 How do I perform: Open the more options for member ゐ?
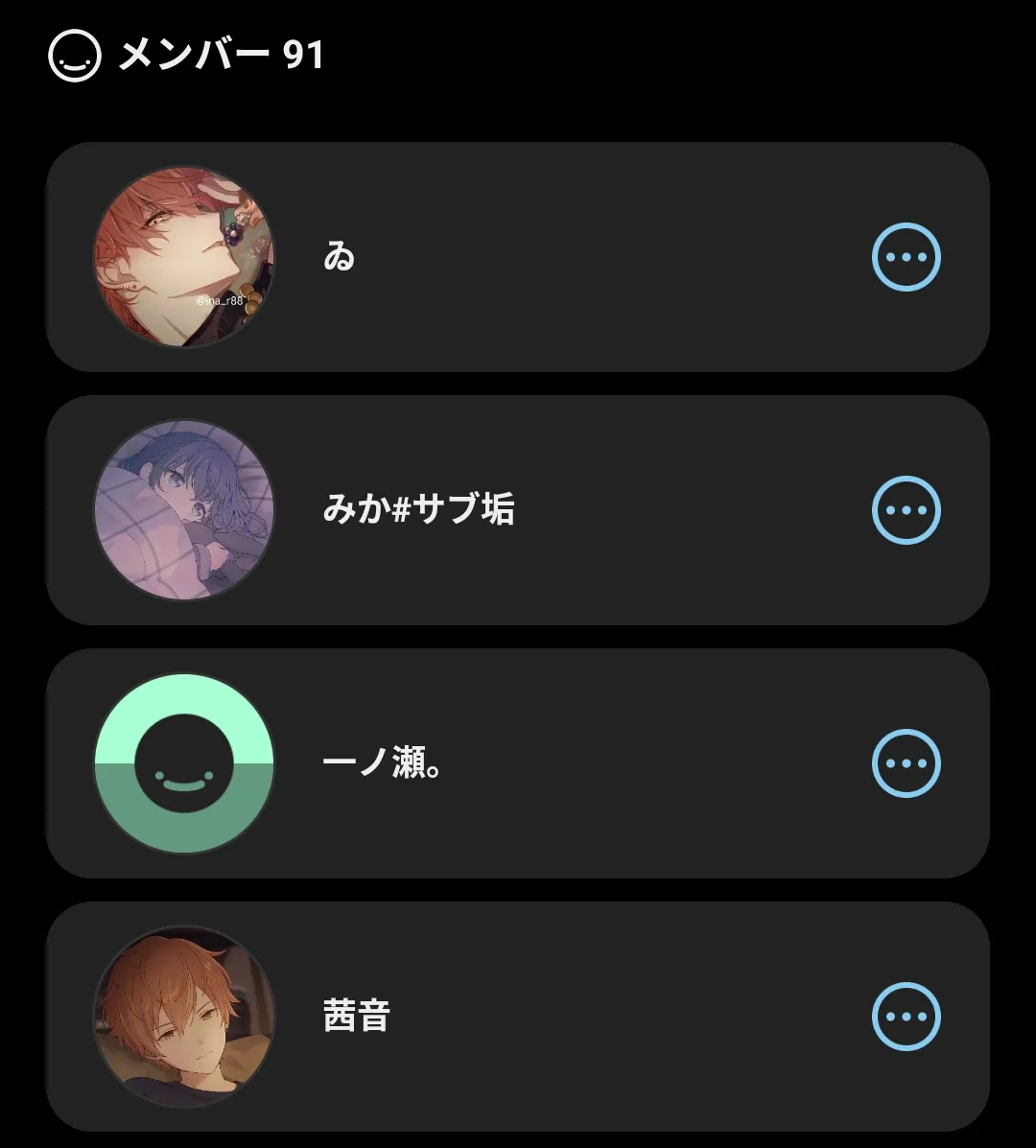coord(906,257)
